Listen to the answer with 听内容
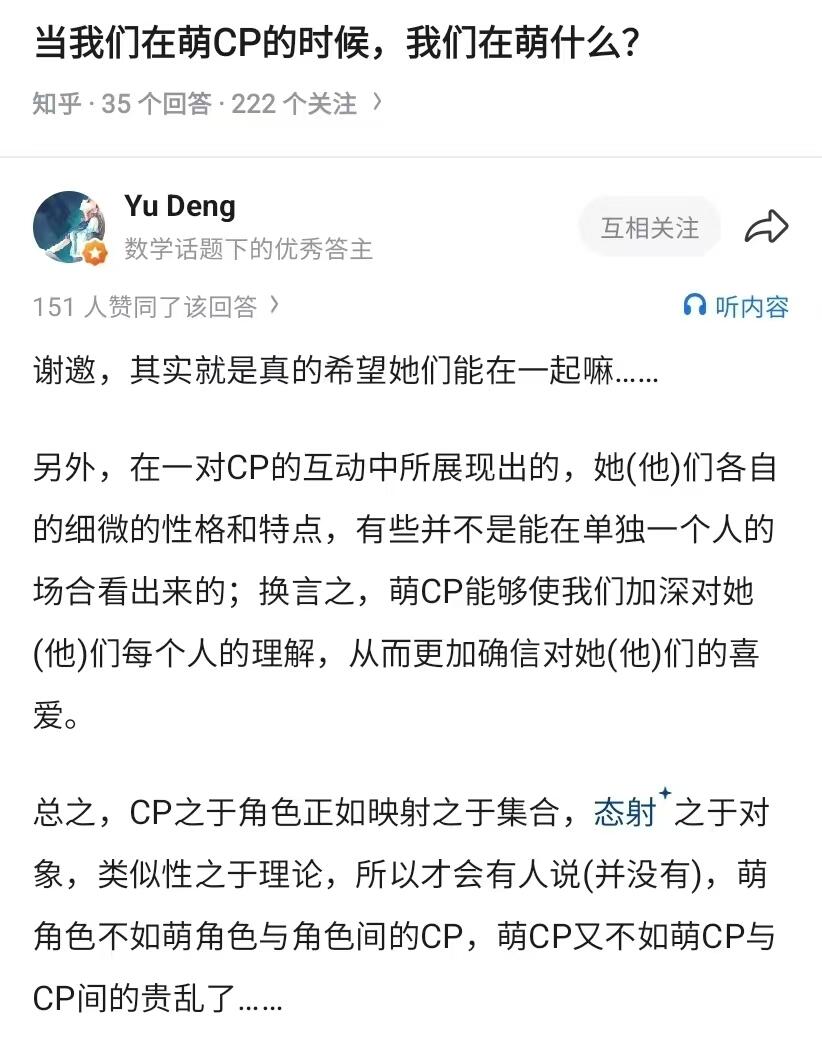The image size is (822, 1056). 735,306
